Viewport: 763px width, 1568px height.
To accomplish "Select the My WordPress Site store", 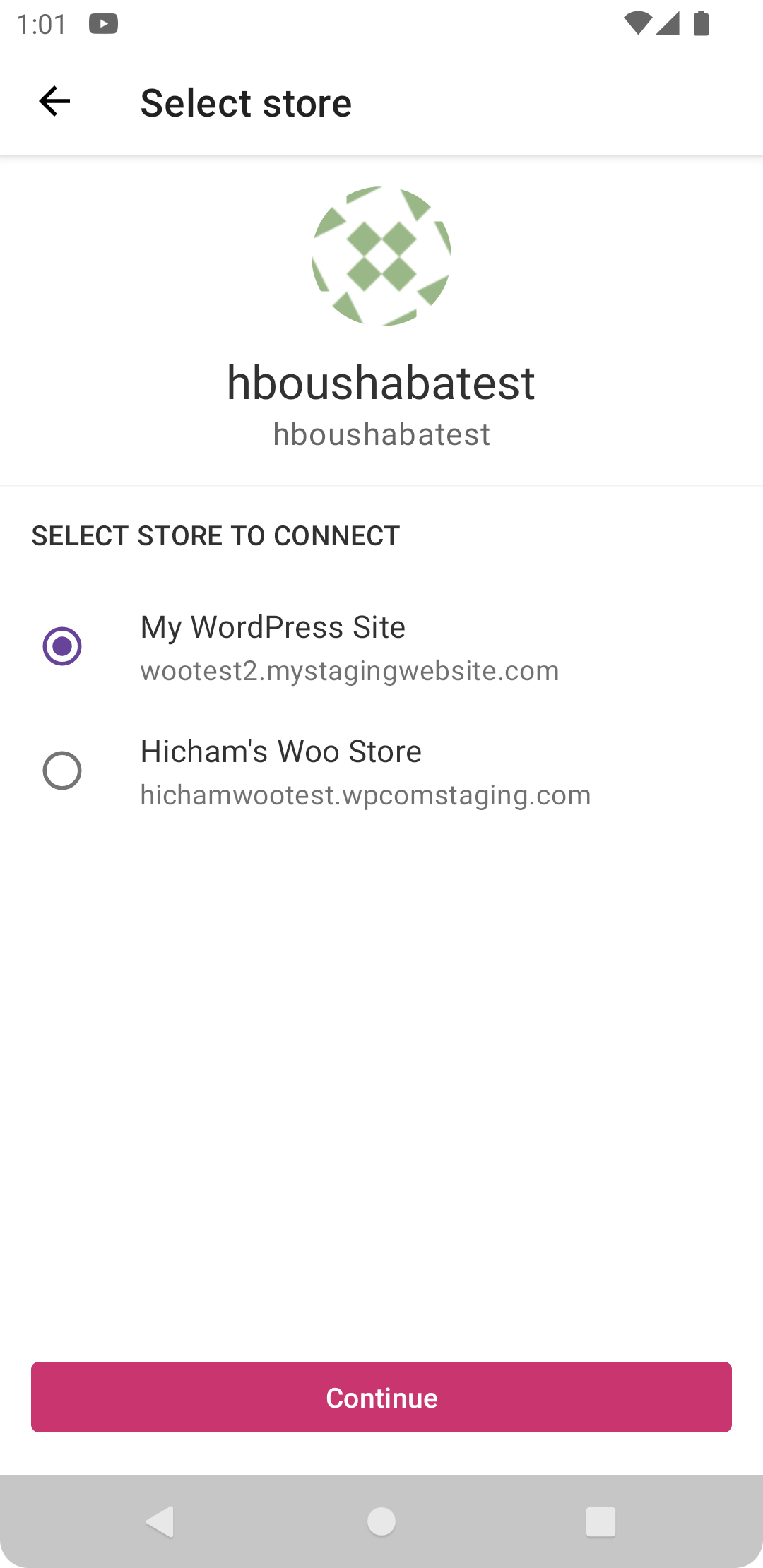I will 381,647.
